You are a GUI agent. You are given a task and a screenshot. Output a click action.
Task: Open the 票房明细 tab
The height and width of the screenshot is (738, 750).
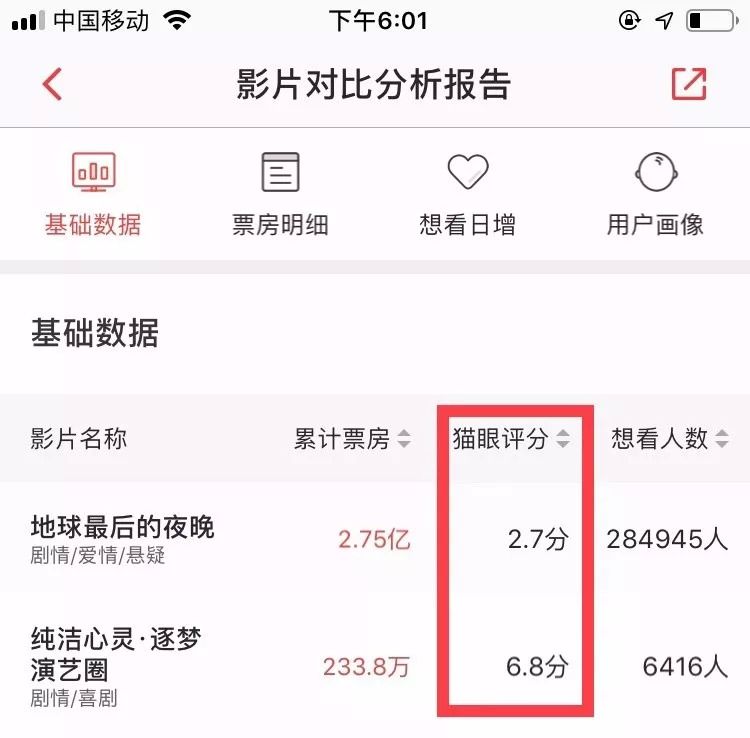pyautogui.click(x=280, y=194)
